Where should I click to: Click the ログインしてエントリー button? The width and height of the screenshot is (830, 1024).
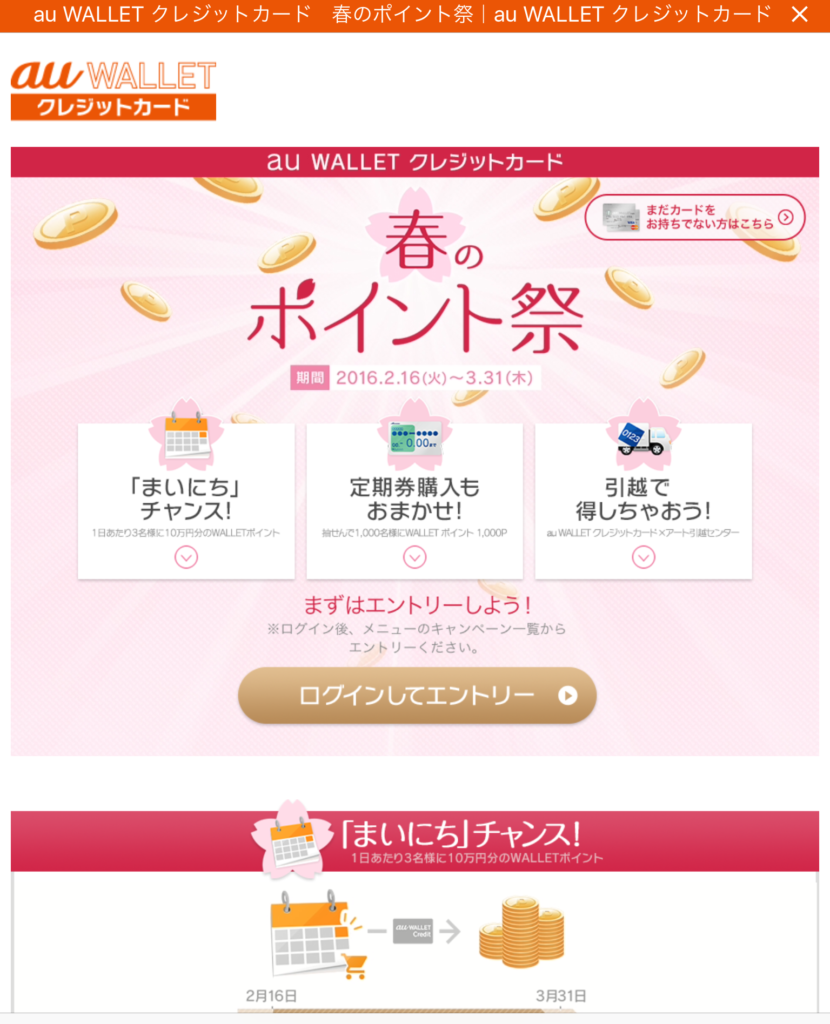[x=414, y=695]
